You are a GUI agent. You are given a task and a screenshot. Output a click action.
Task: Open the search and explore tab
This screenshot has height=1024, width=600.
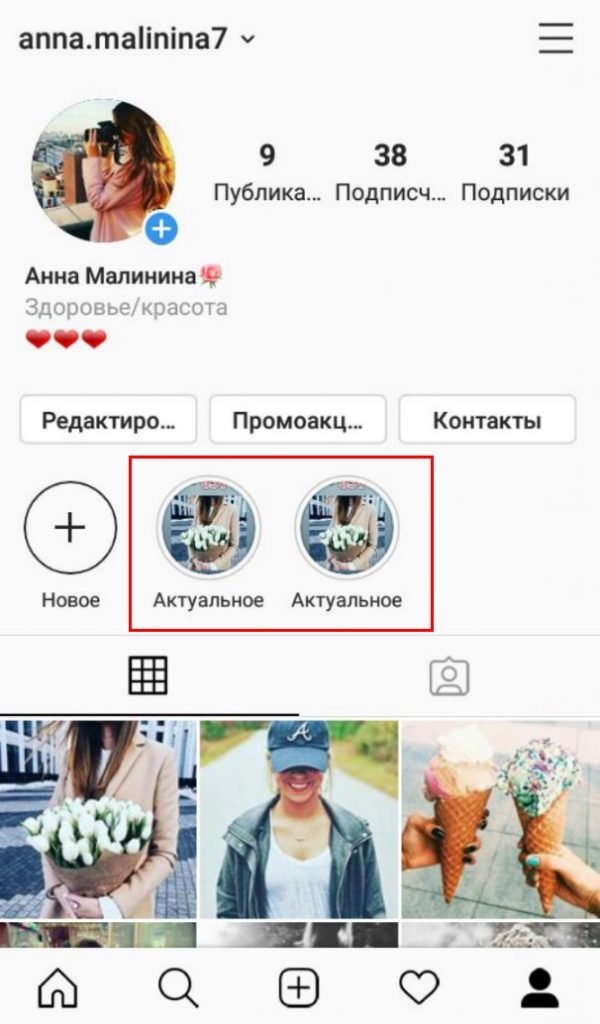coord(178,988)
